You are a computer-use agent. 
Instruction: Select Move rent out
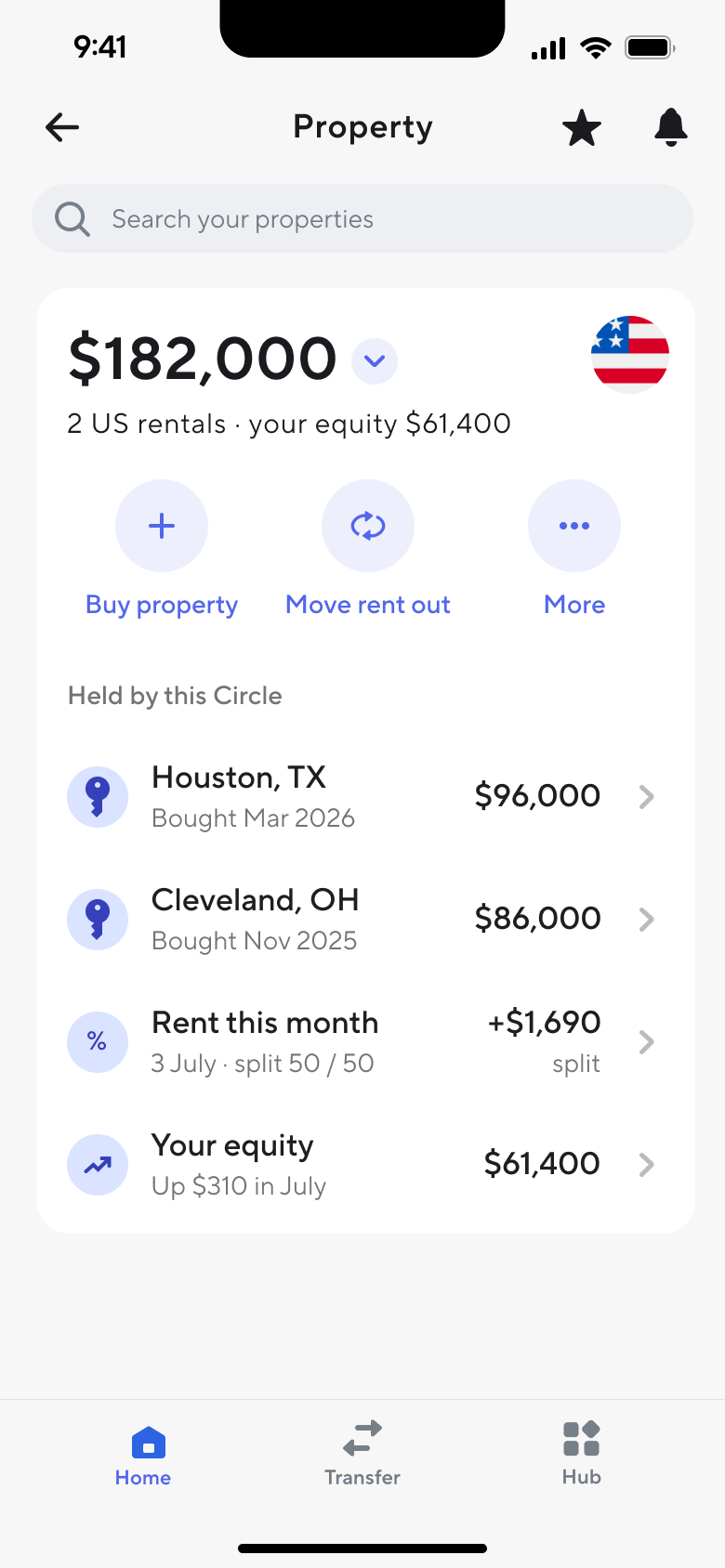(368, 549)
